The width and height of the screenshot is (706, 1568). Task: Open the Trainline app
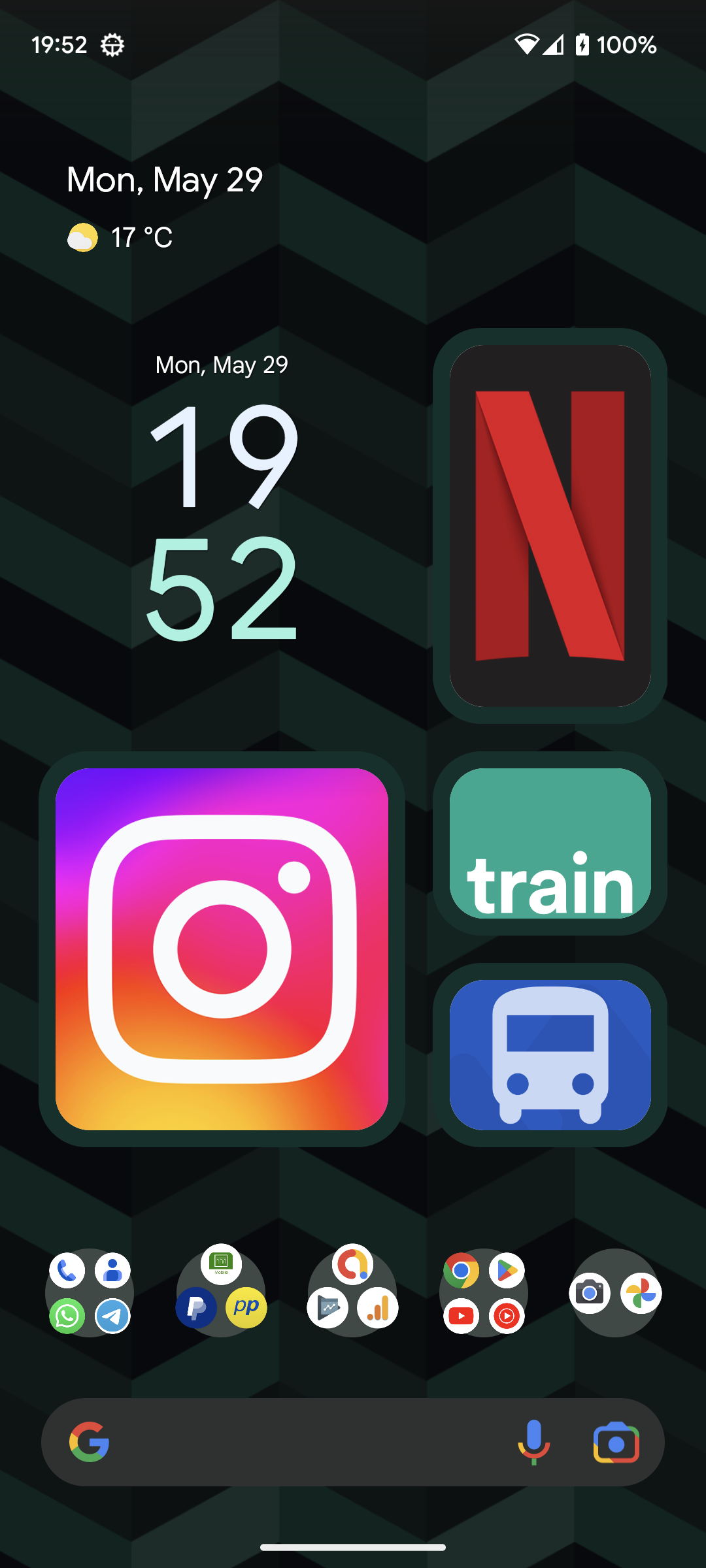[x=550, y=843]
